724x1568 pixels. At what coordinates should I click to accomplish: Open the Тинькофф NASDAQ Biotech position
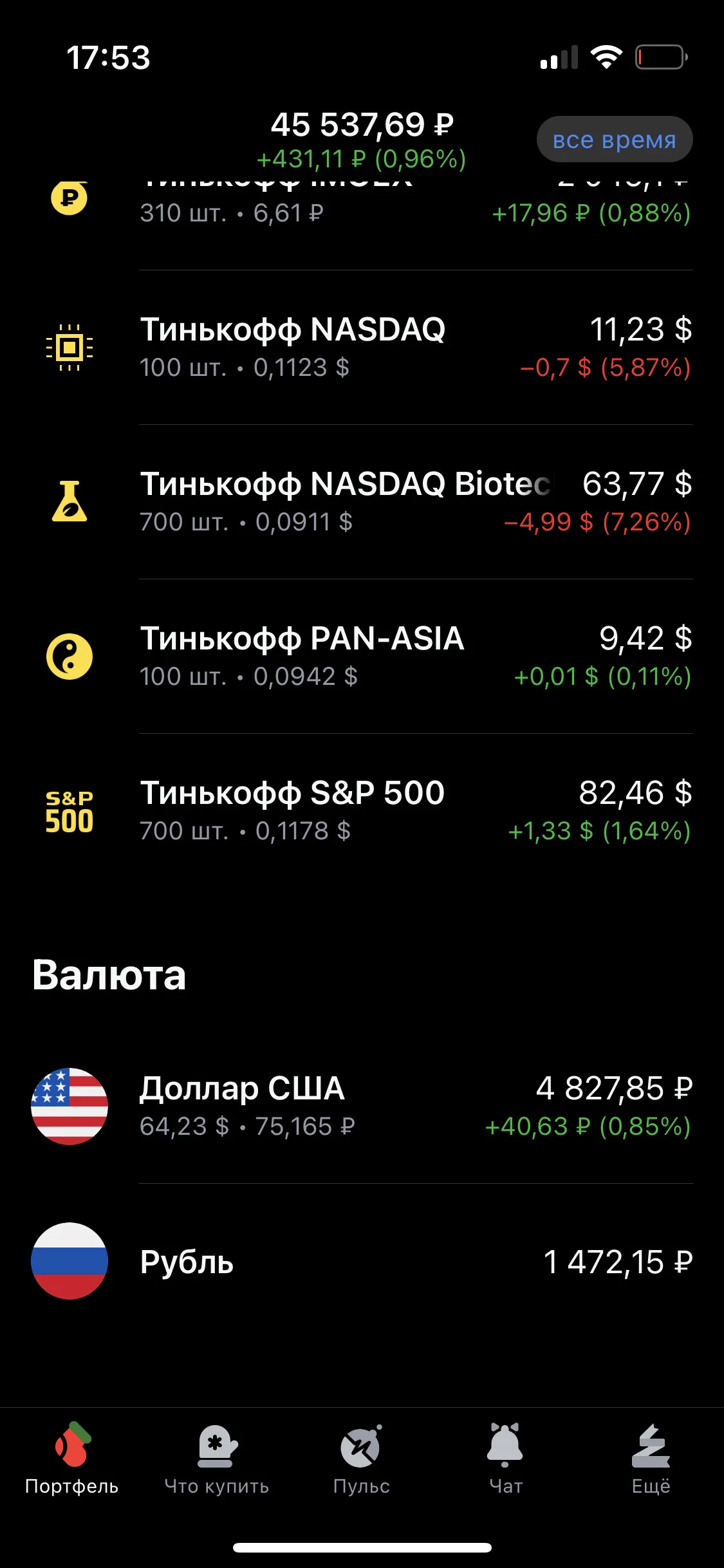coord(362,502)
